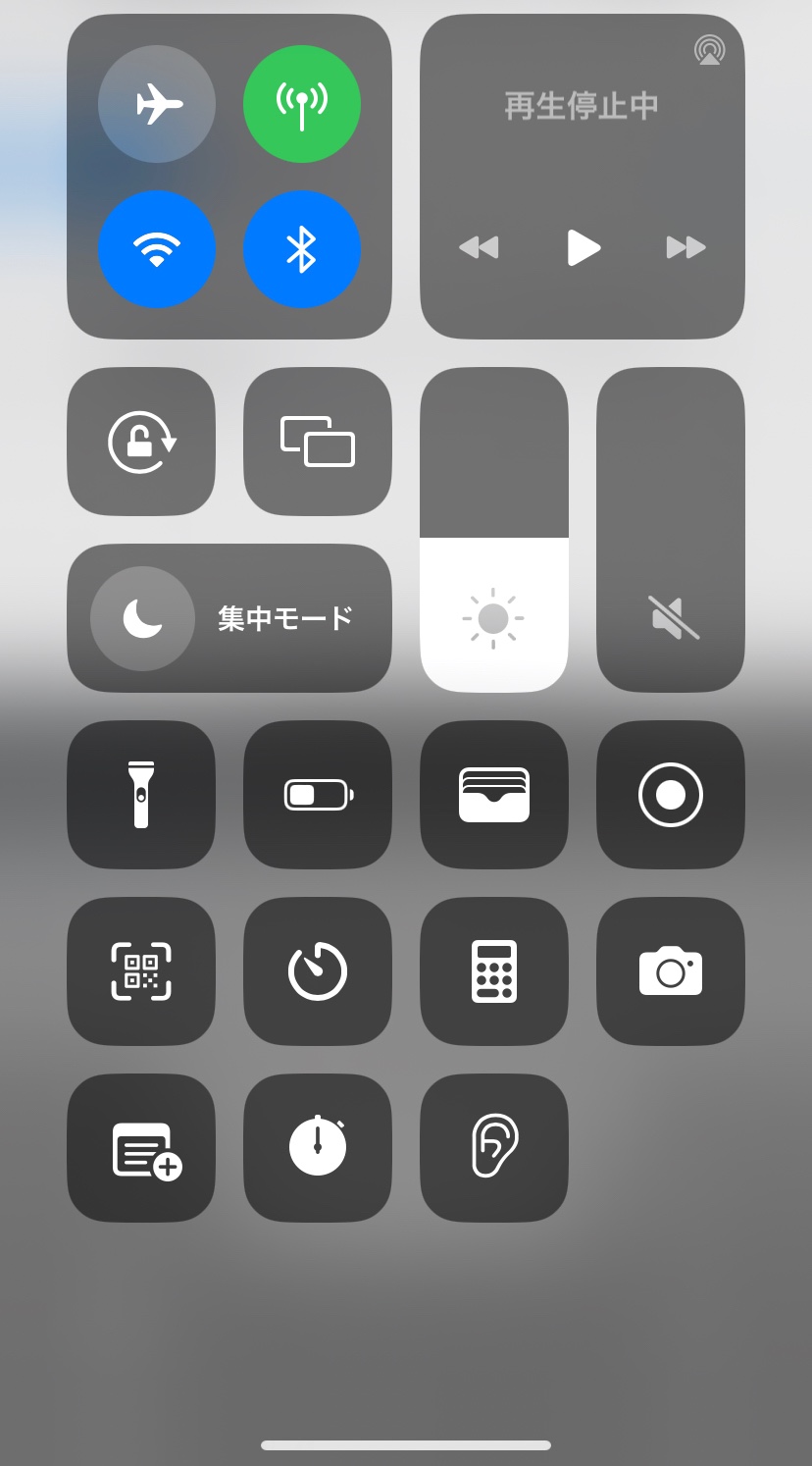Viewport: 812px width, 1466px height.
Task: Toggle portrait orientation lock
Action: coord(141,442)
